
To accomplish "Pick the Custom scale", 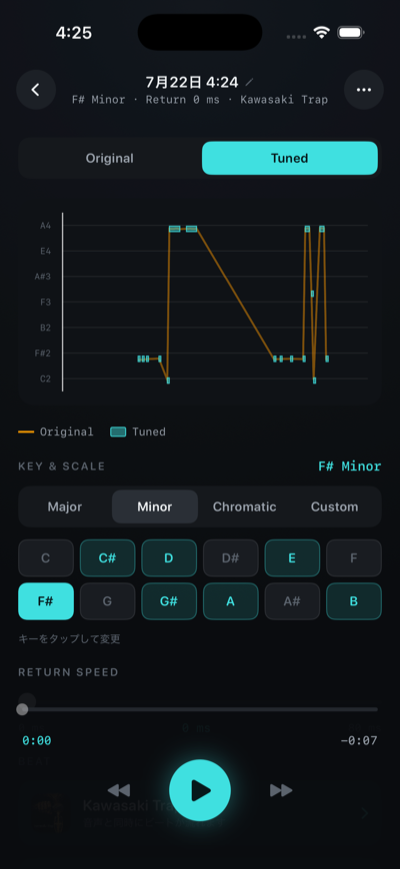I will point(334,507).
